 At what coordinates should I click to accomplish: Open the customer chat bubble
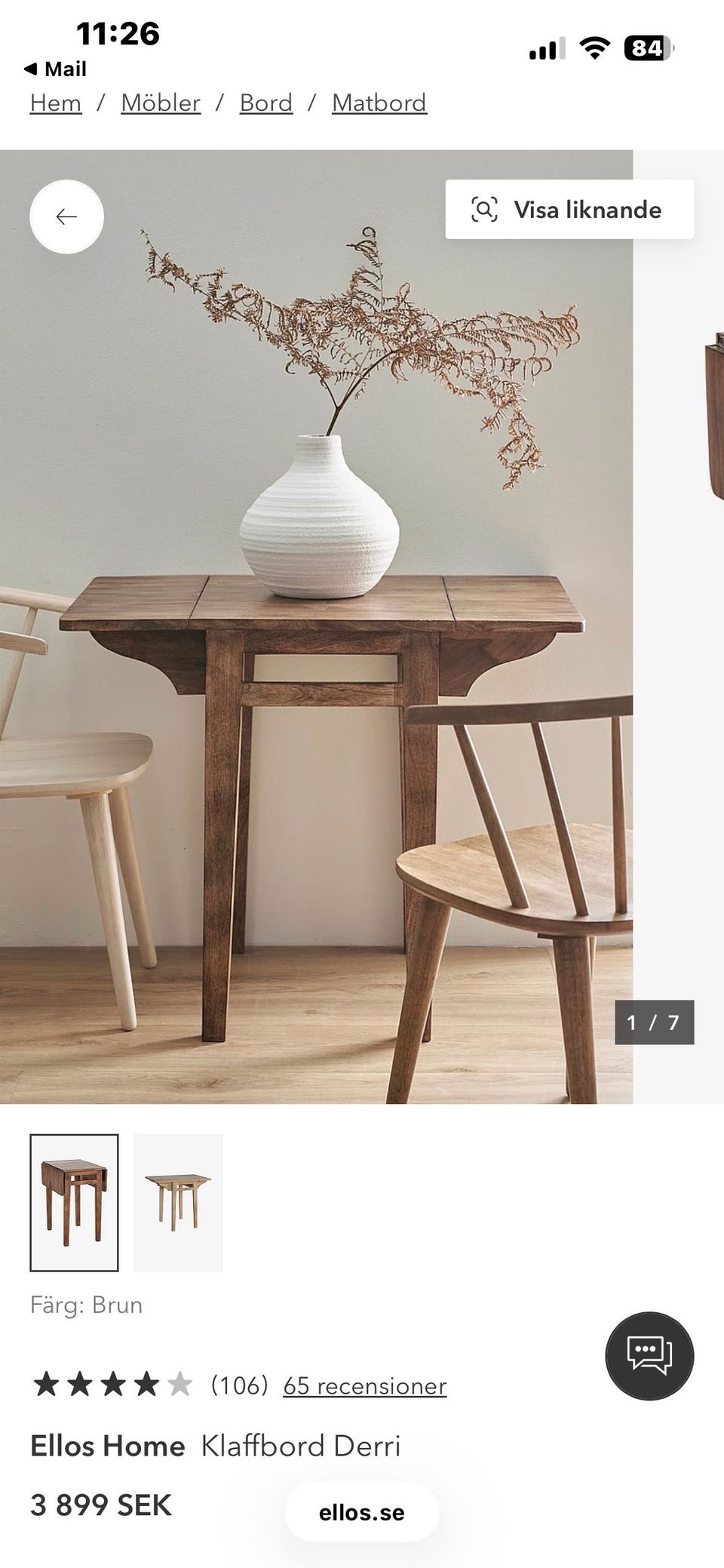click(x=649, y=1356)
